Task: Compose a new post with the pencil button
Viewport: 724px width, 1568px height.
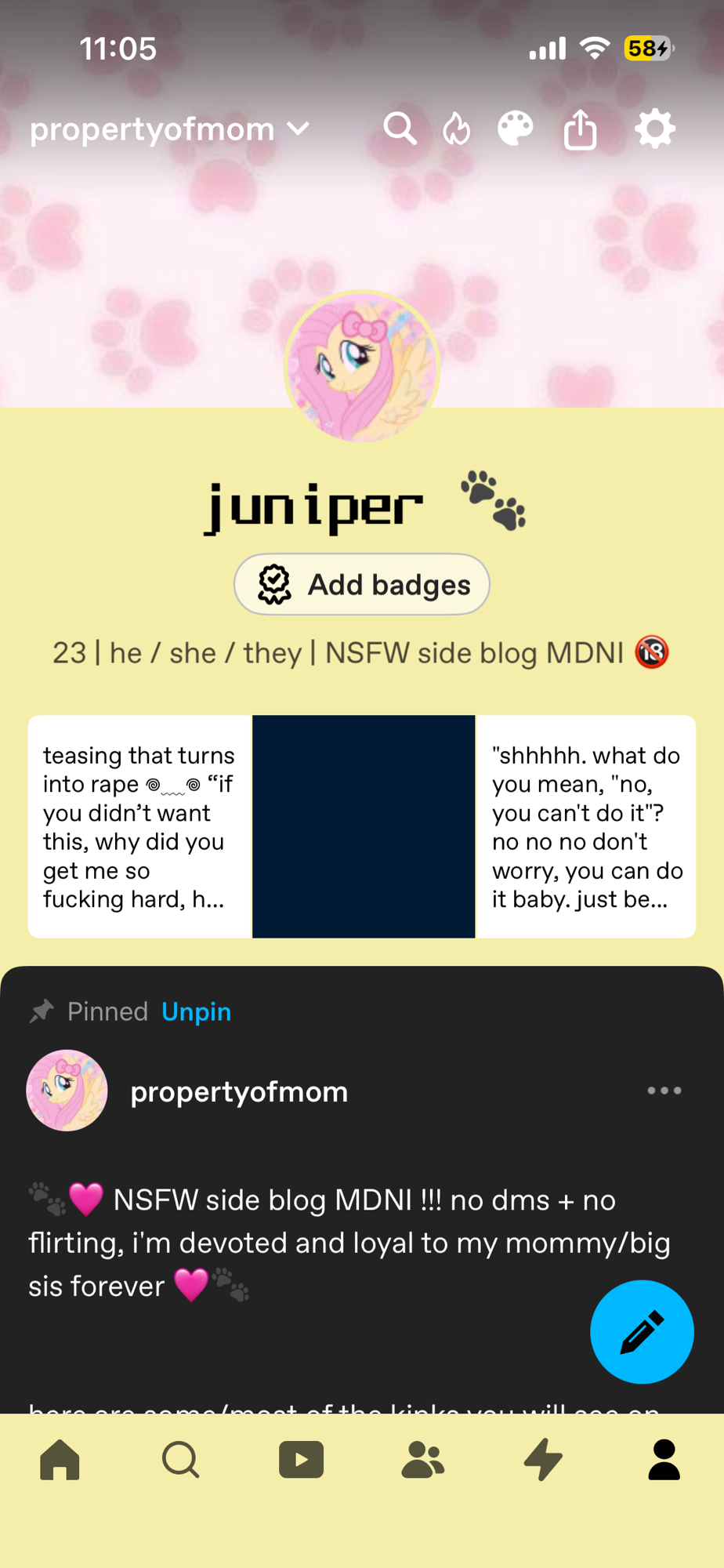Action: (x=642, y=1332)
